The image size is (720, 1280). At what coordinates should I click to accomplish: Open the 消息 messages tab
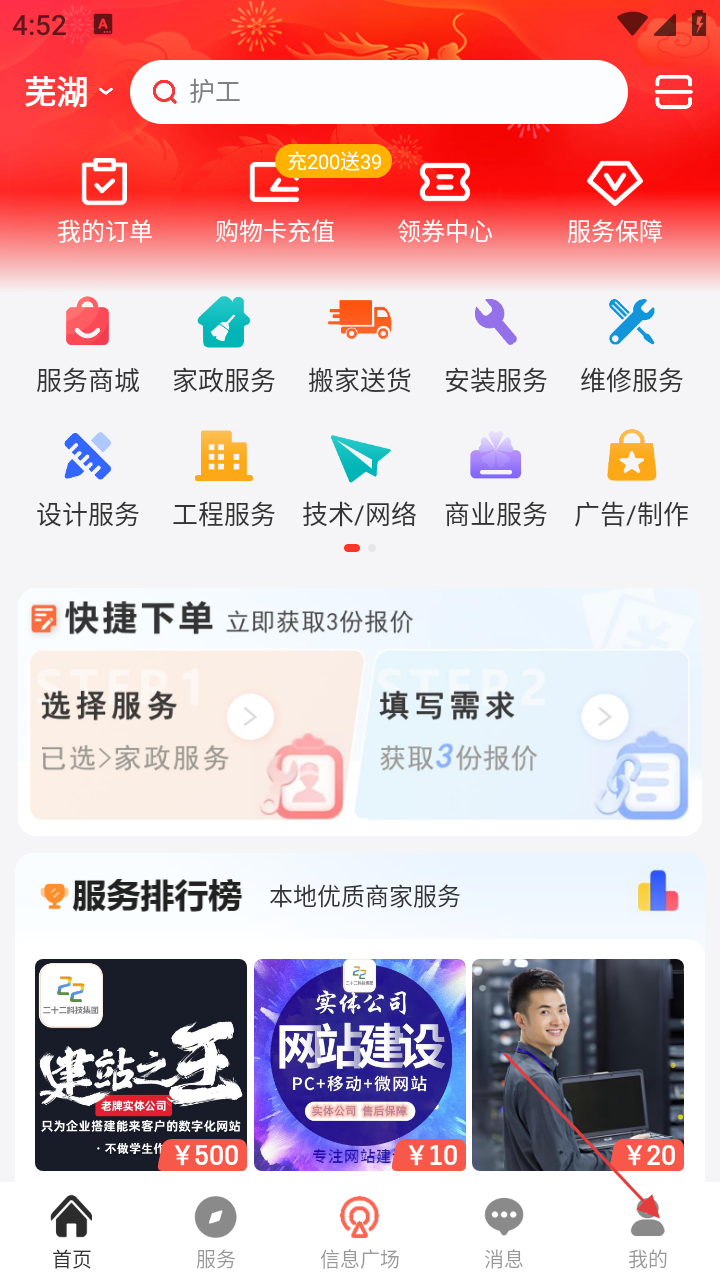tap(503, 1232)
